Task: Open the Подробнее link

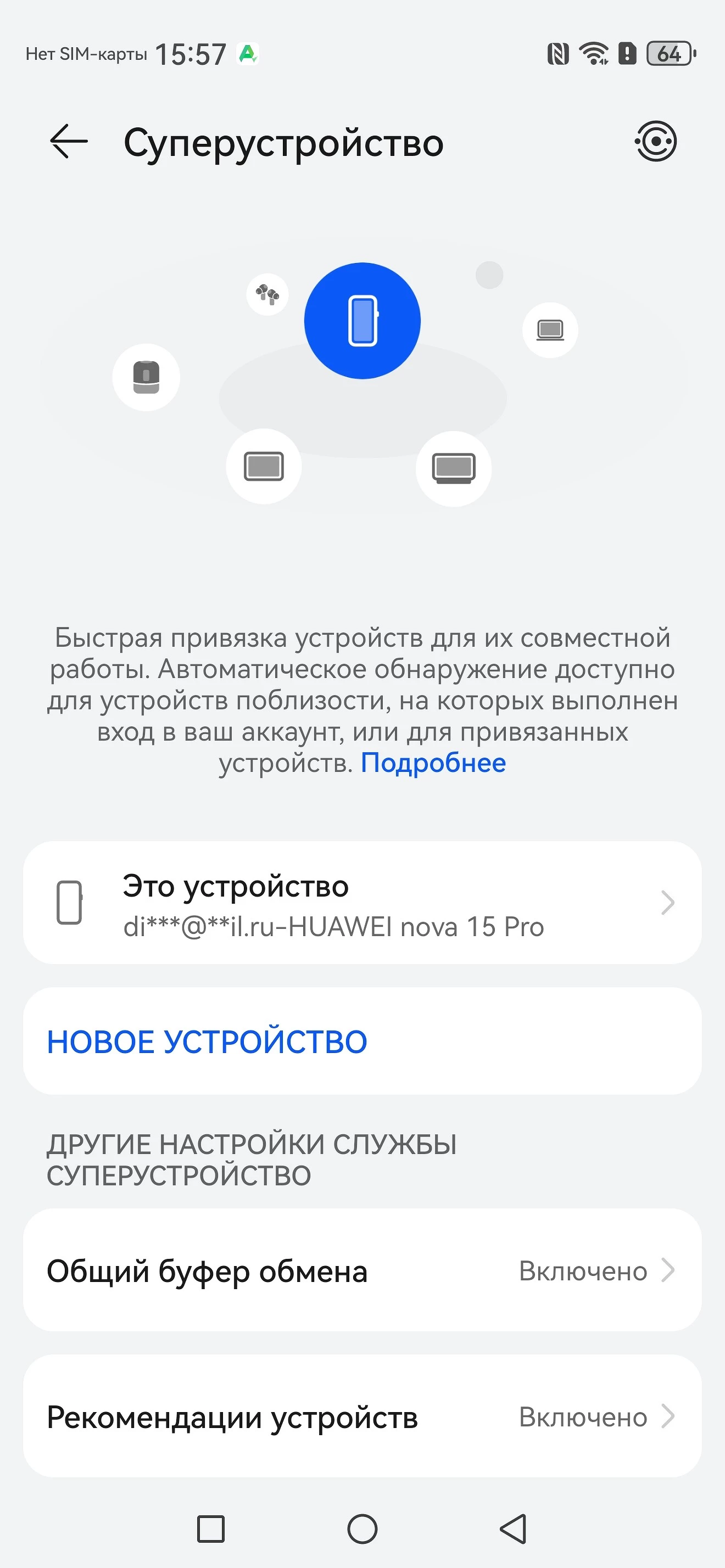Action: [x=433, y=763]
